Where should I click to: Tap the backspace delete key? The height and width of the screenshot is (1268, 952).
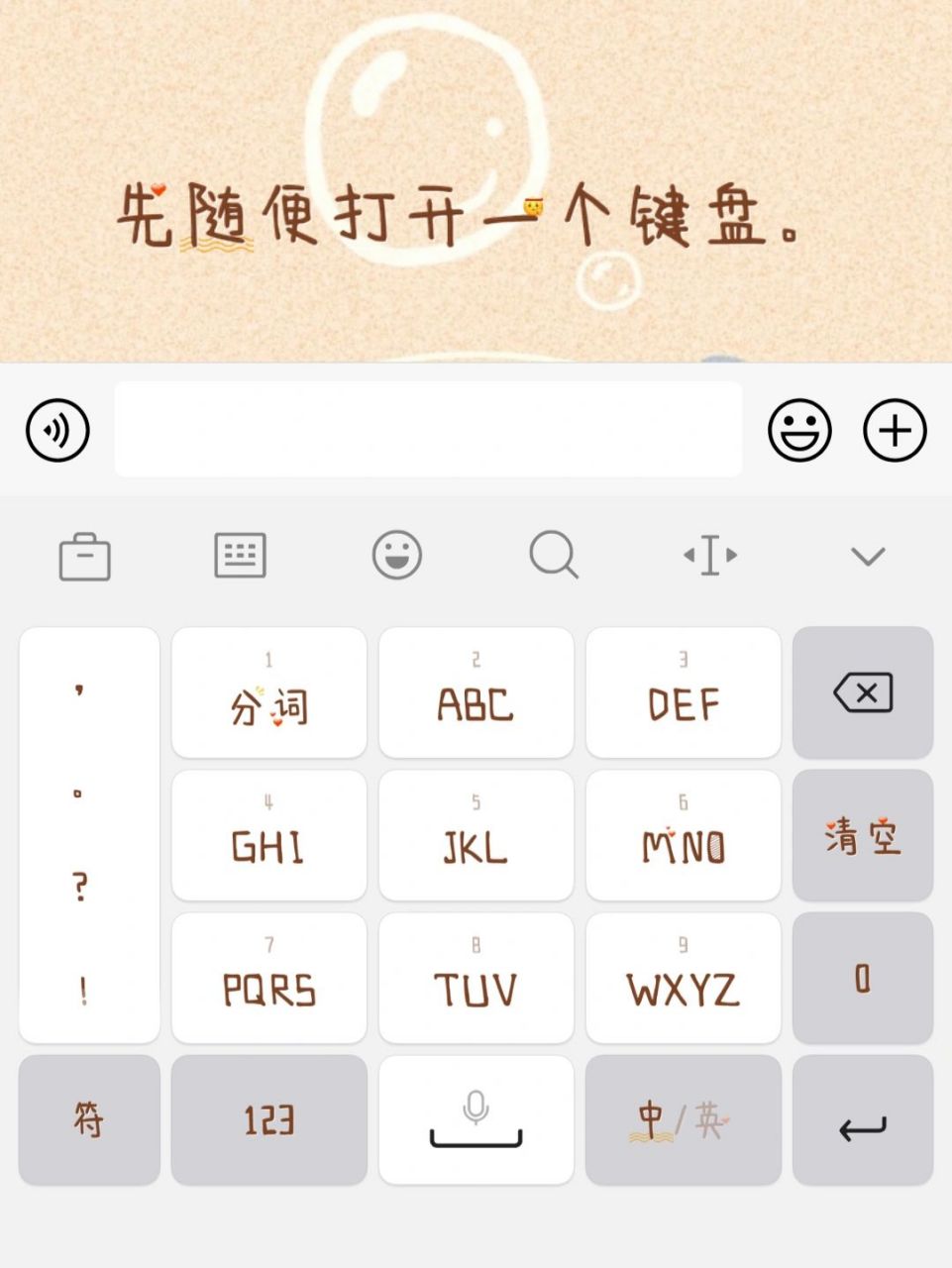pyautogui.click(x=862, y=692)
